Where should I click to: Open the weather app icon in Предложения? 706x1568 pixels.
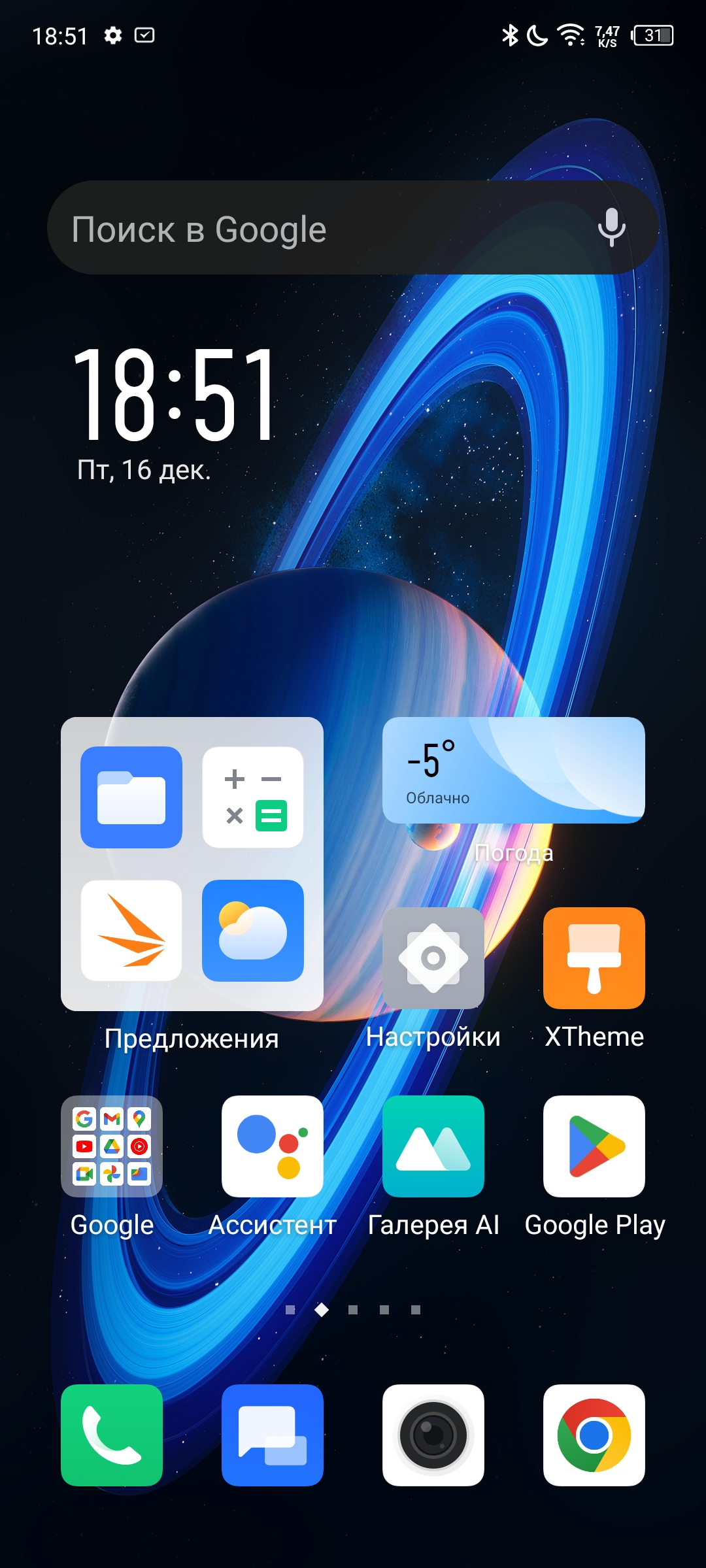(253, 931)
